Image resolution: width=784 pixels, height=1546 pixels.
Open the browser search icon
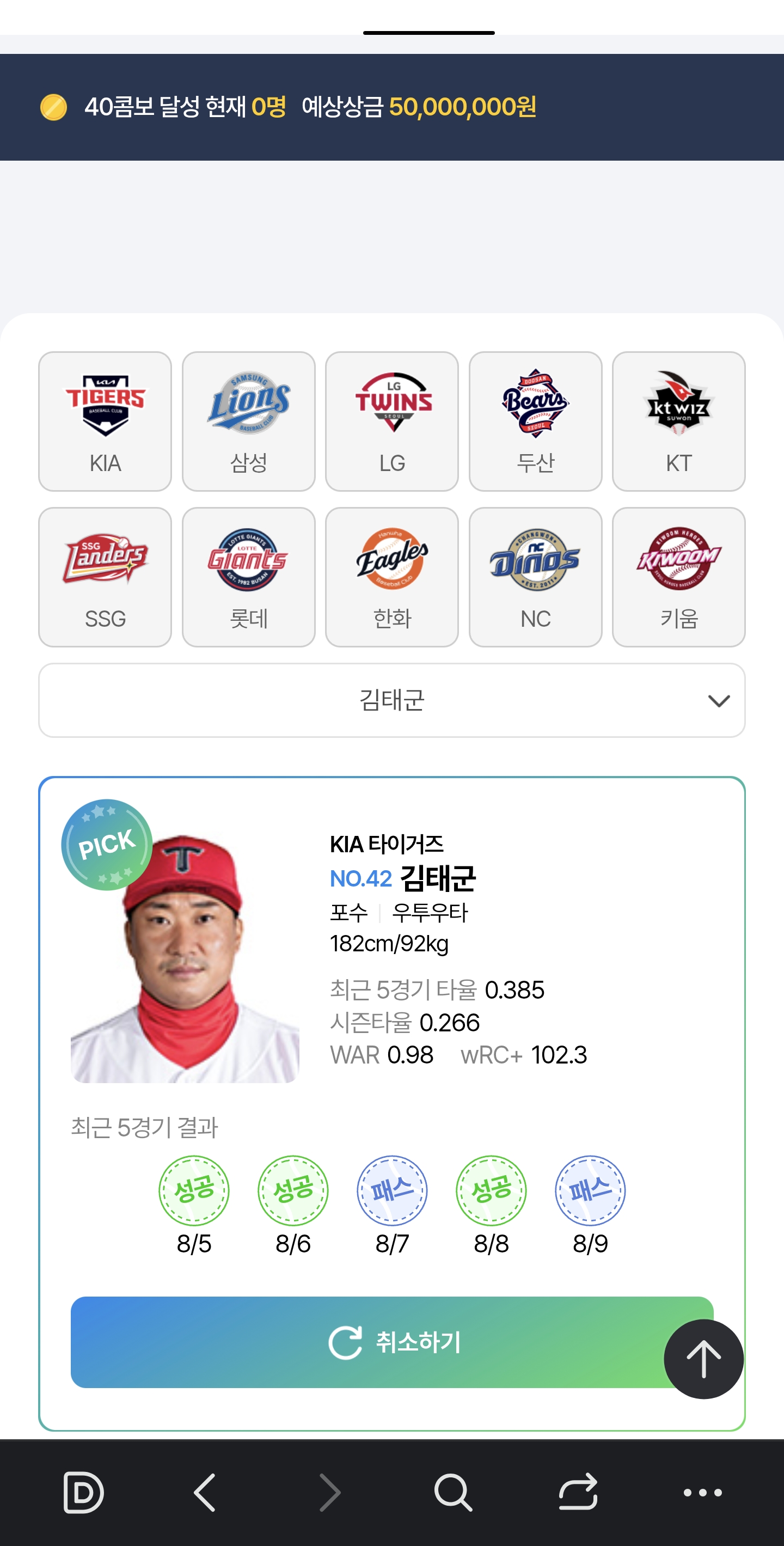(x=453, y=1492)
